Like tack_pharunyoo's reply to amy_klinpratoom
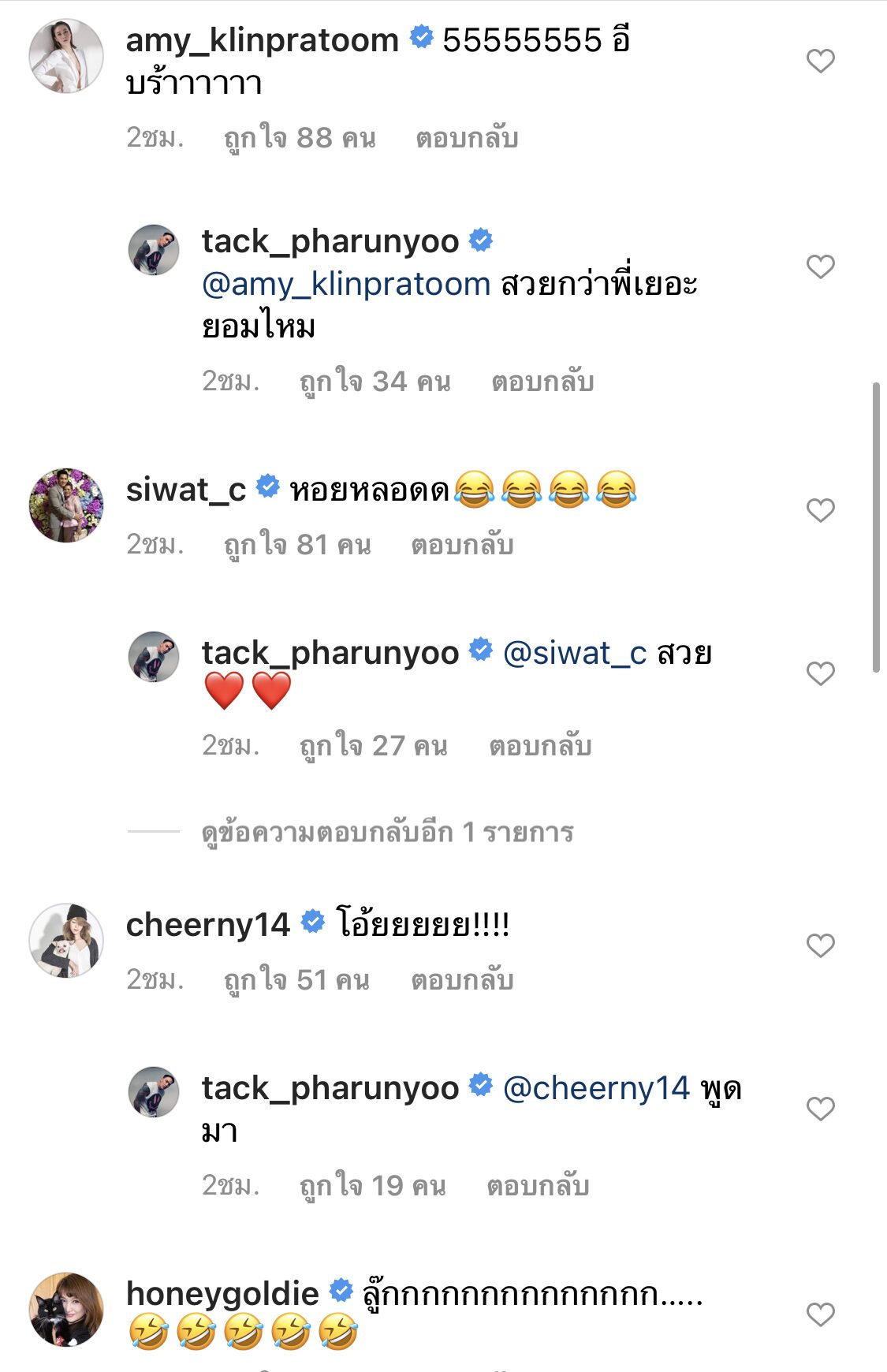 820,267
